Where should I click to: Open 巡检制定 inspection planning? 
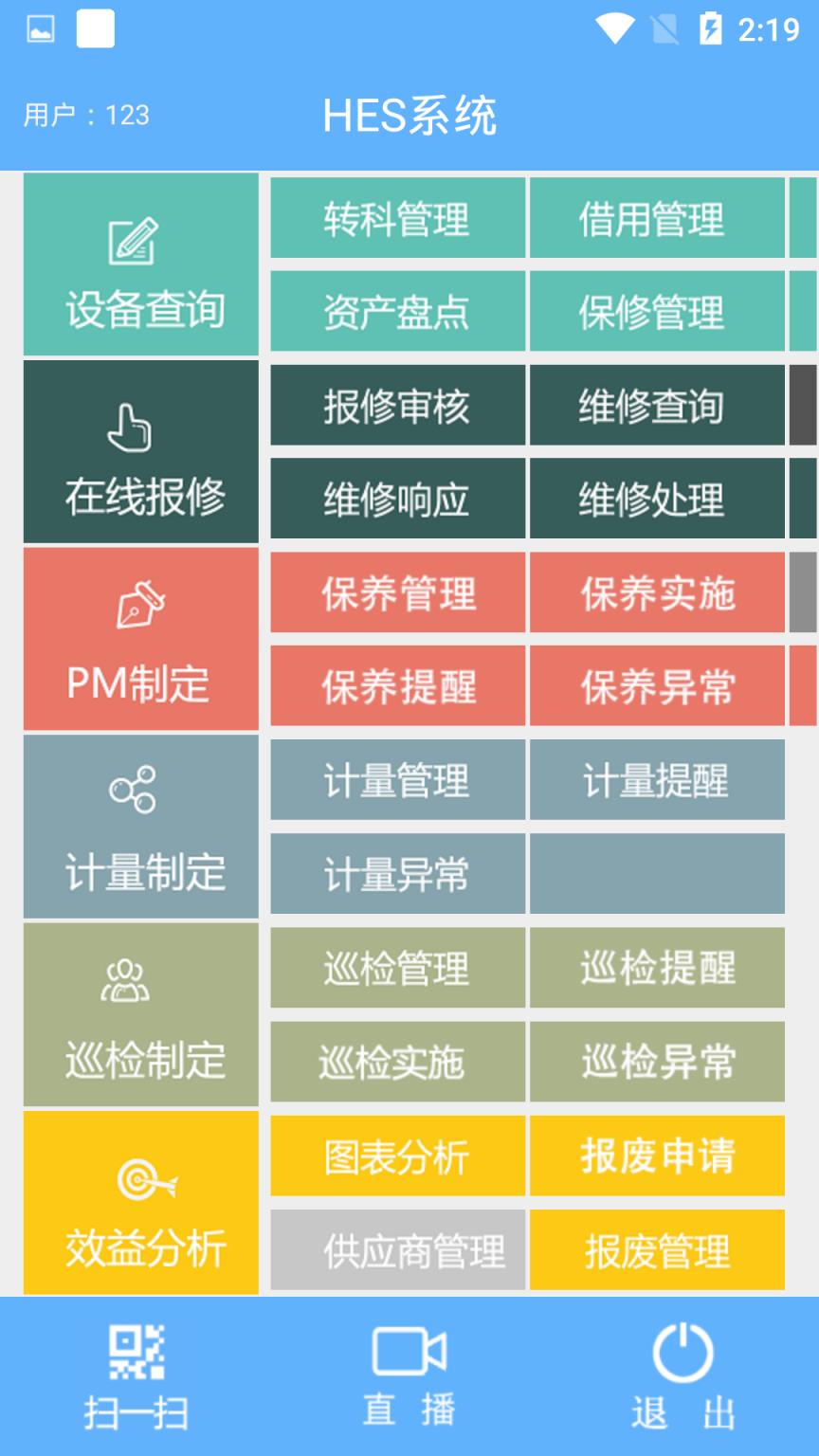[x=141, y=1014]
